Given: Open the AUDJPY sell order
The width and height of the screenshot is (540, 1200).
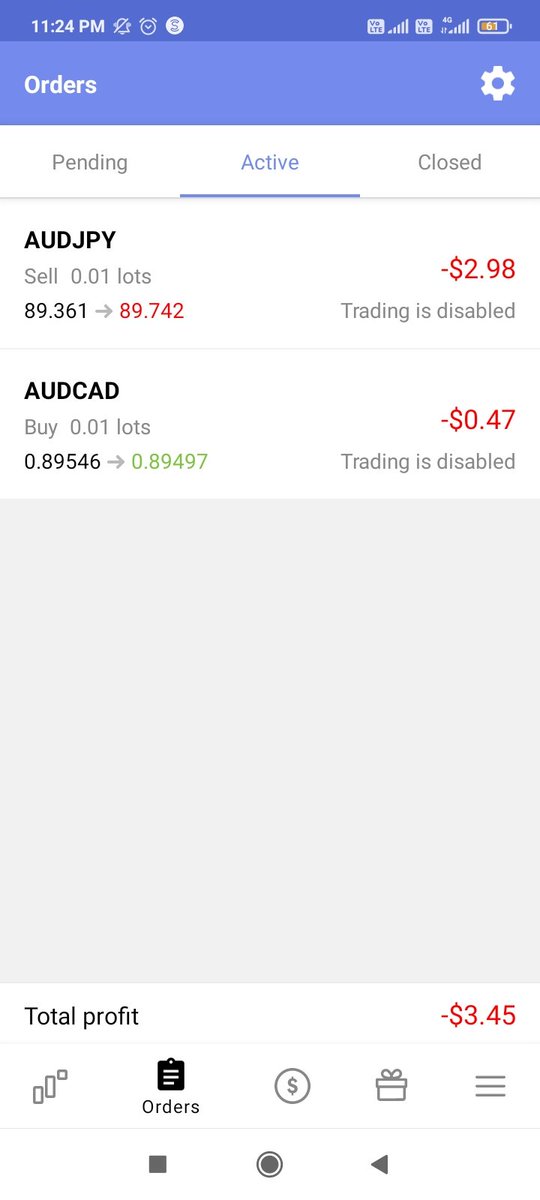Looking at the screenshot, I should [x=270, y=274].
